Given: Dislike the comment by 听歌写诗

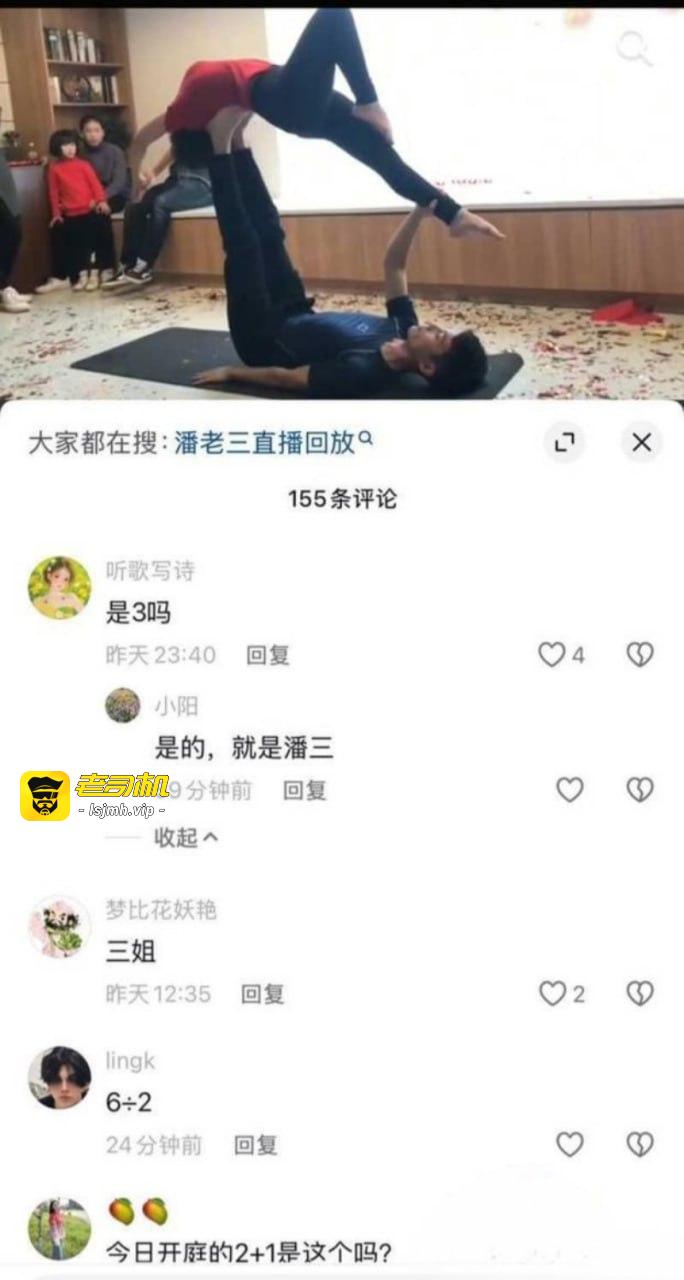Looking at the screenshot, I should [640, 655].
